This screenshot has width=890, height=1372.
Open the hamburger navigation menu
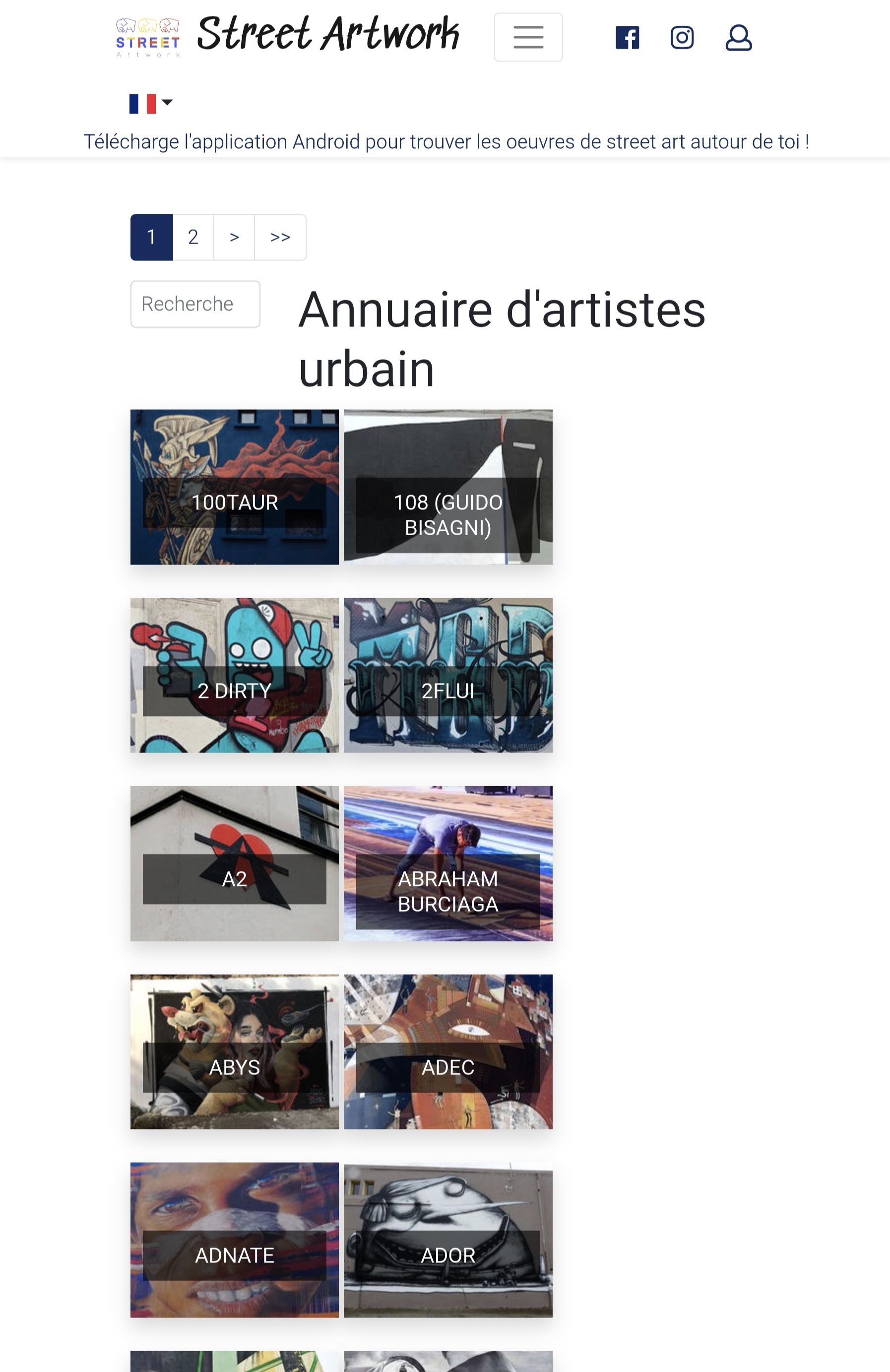[528, 38]
